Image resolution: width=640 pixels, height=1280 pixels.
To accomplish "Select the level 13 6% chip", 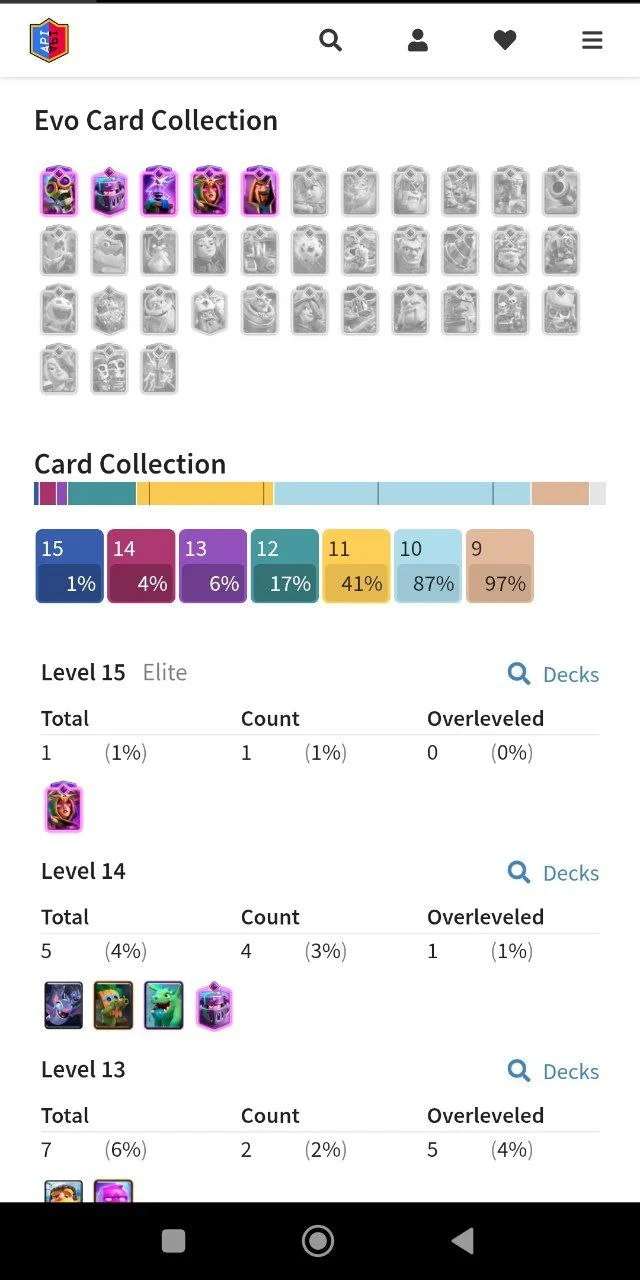I will [213, 566].
